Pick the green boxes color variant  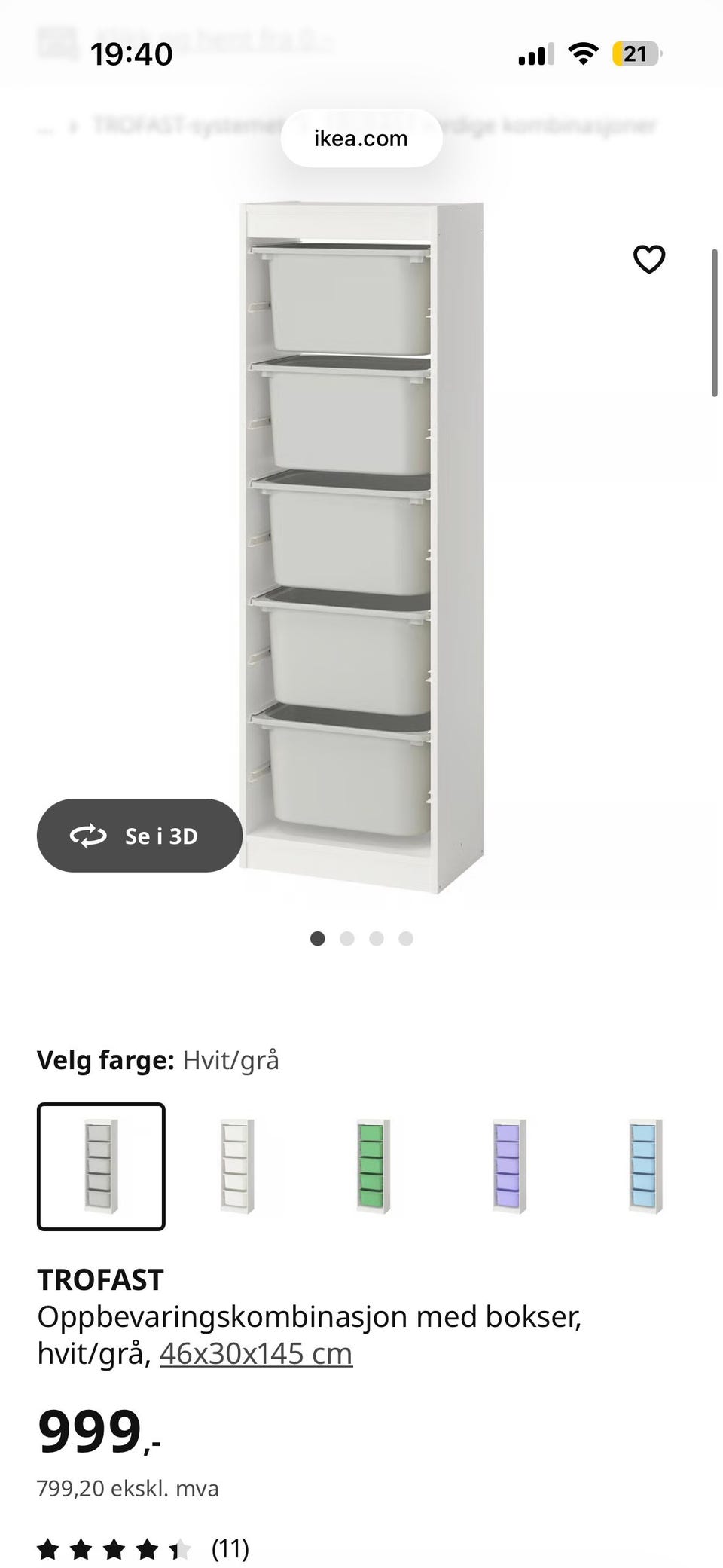pos(374,1166)
